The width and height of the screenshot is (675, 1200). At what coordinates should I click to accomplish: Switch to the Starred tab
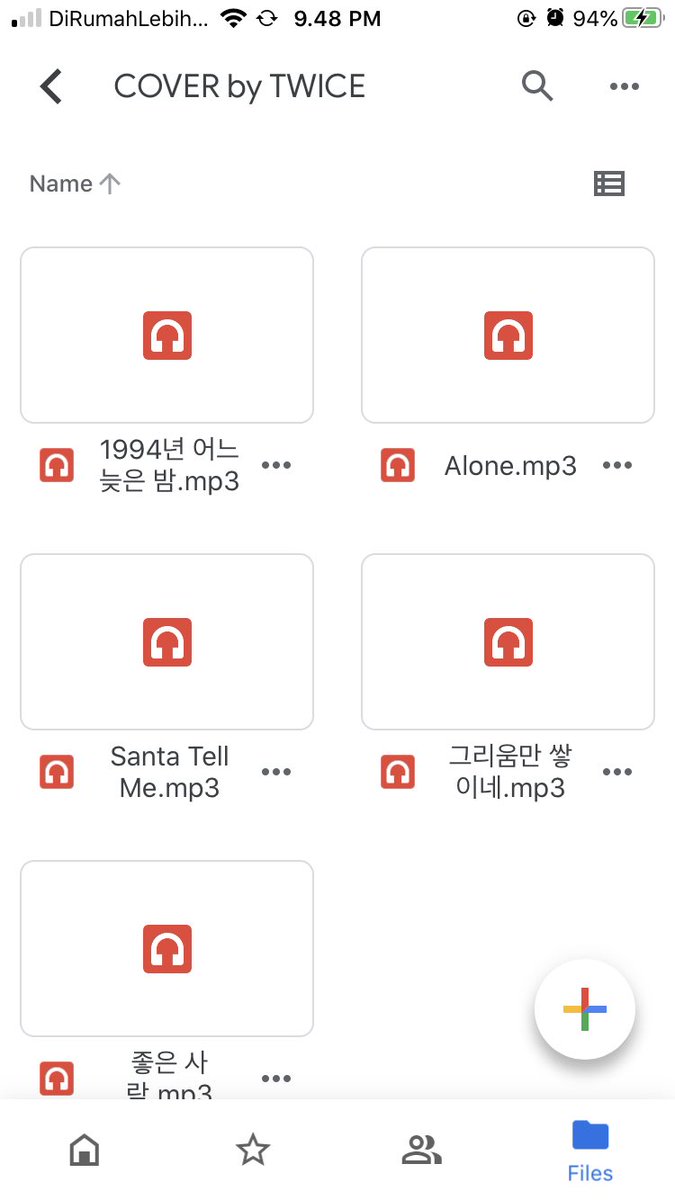click(253, 1151)
